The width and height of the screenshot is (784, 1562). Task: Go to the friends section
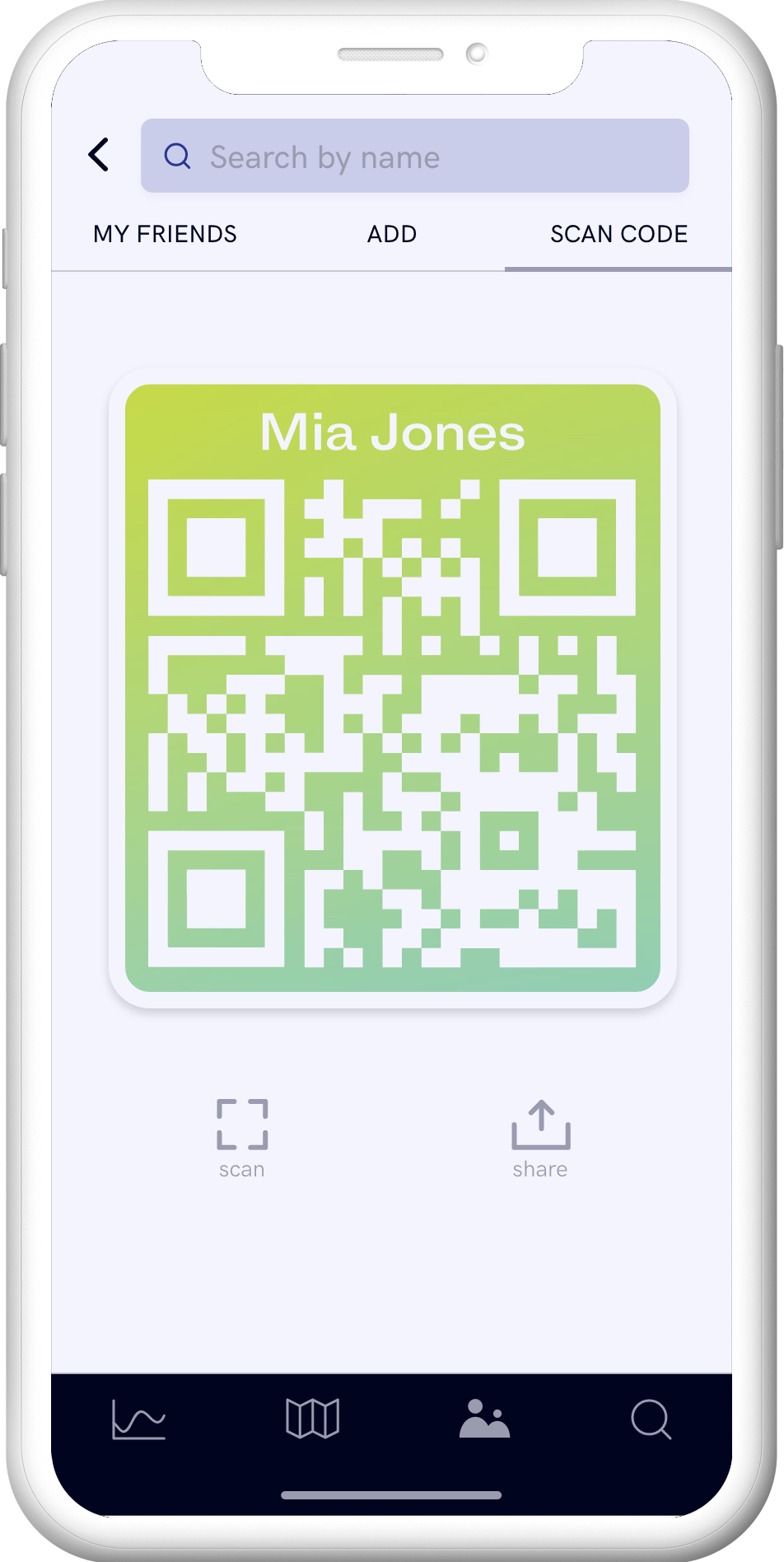(x=484, y=1419)
